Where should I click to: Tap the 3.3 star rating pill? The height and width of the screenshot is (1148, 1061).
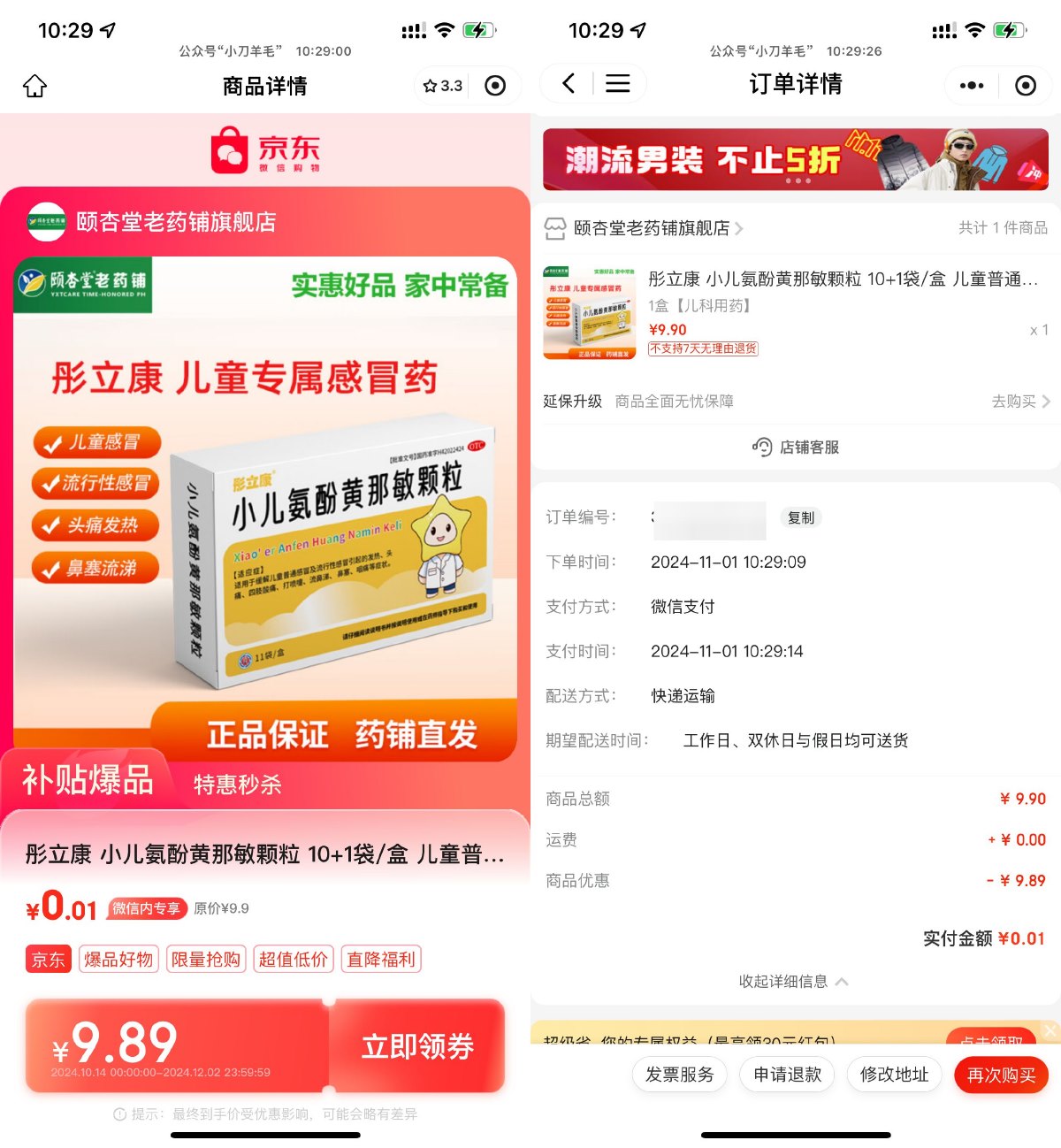[444, 86]
